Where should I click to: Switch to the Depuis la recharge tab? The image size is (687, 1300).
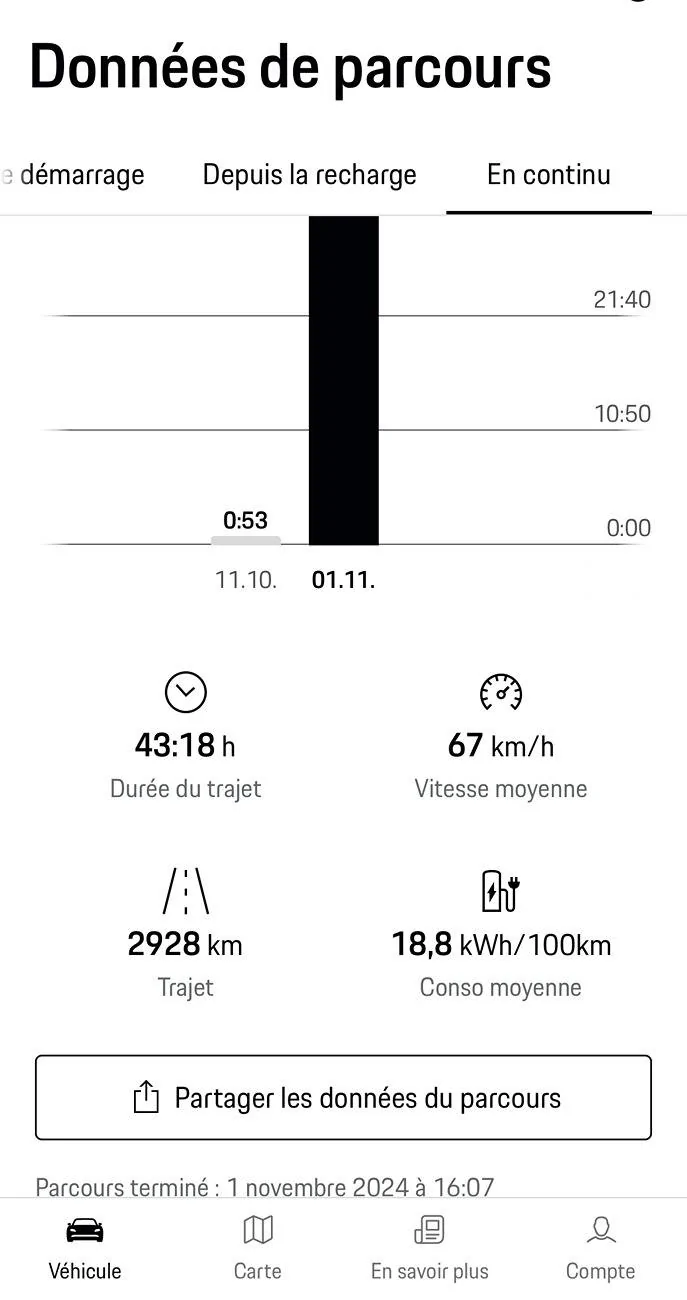click(309, 175)
